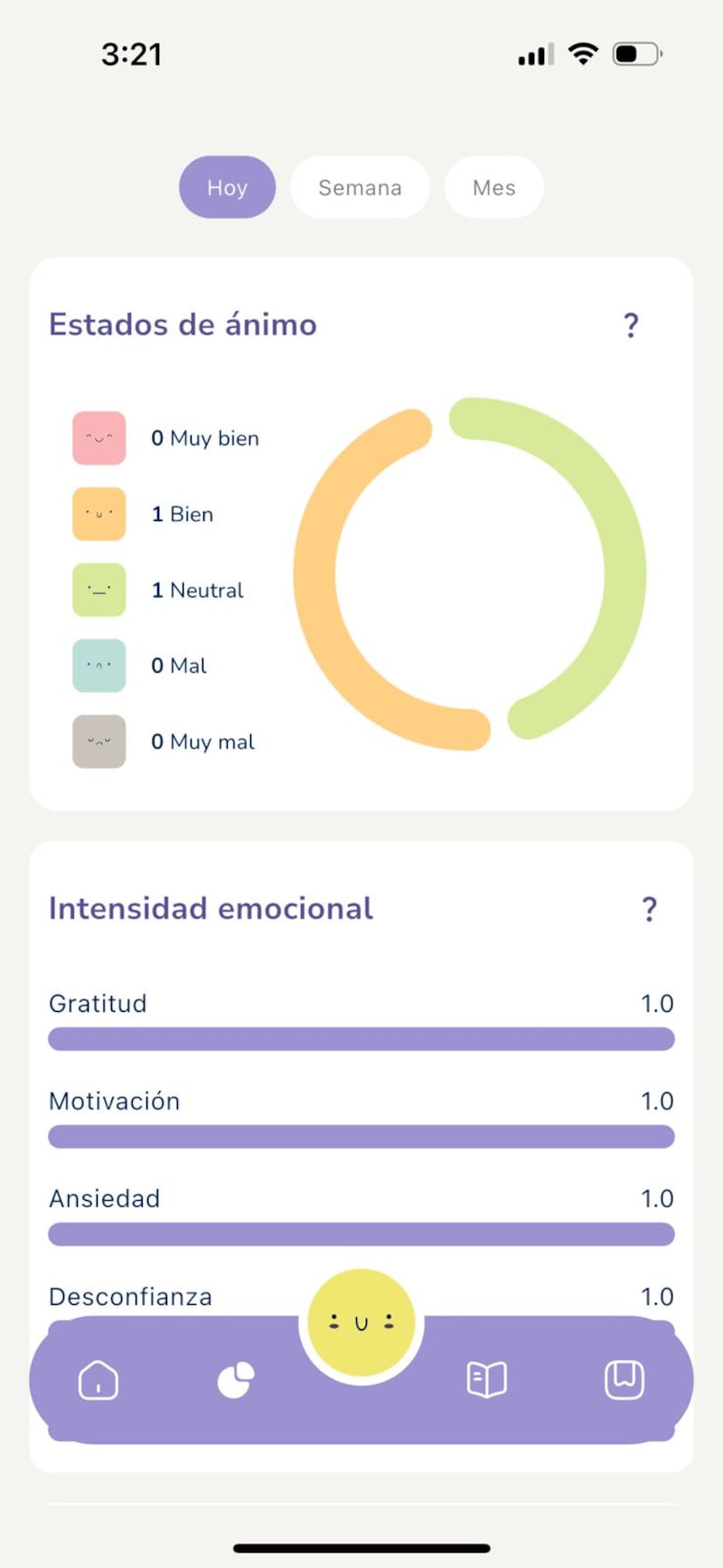723x1568 pixels.
Task: Tap the bookmark icon in the navigation bar
Action: 624,1378
